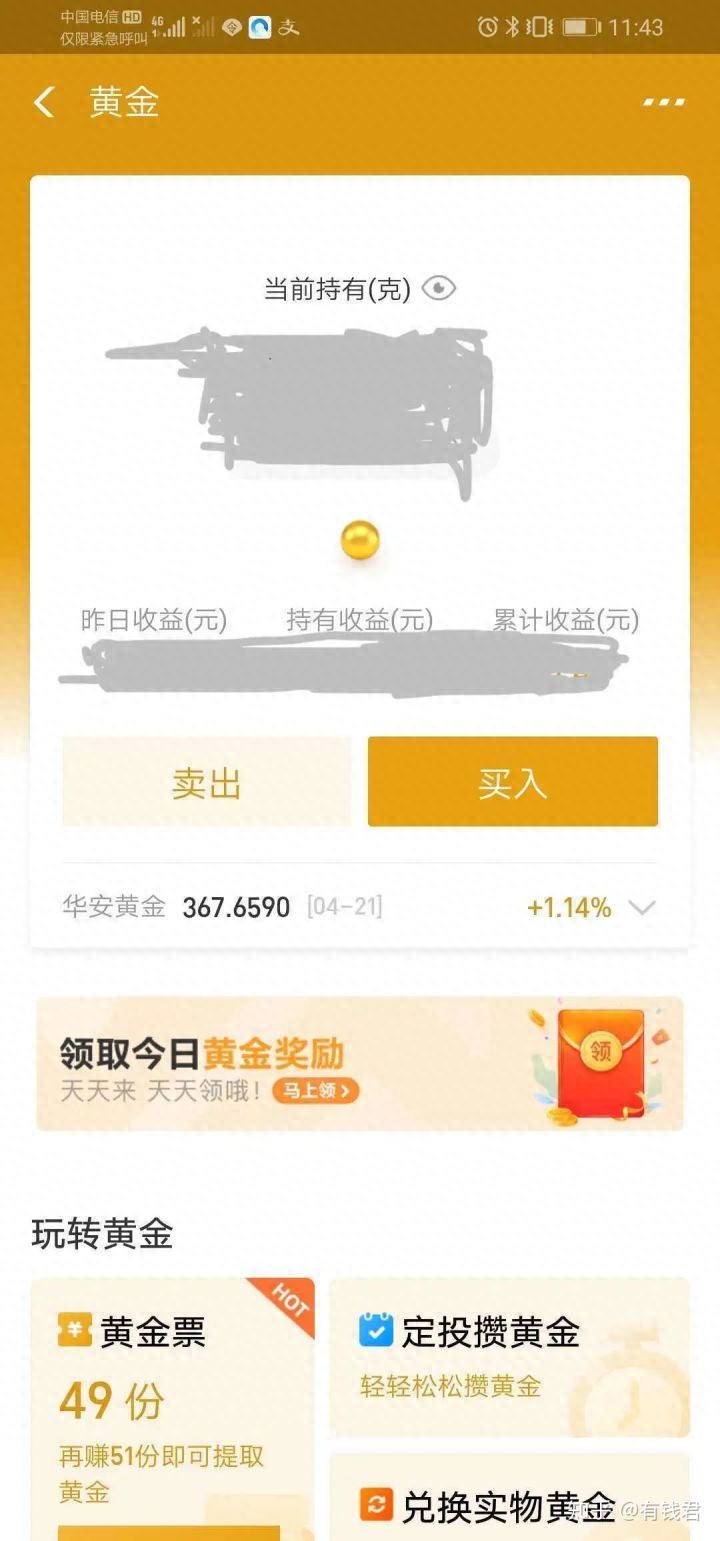The height and width of the screenshot is (1541, 720).
Task: Open the three-dot overflow menu
Action: [664, 102]
